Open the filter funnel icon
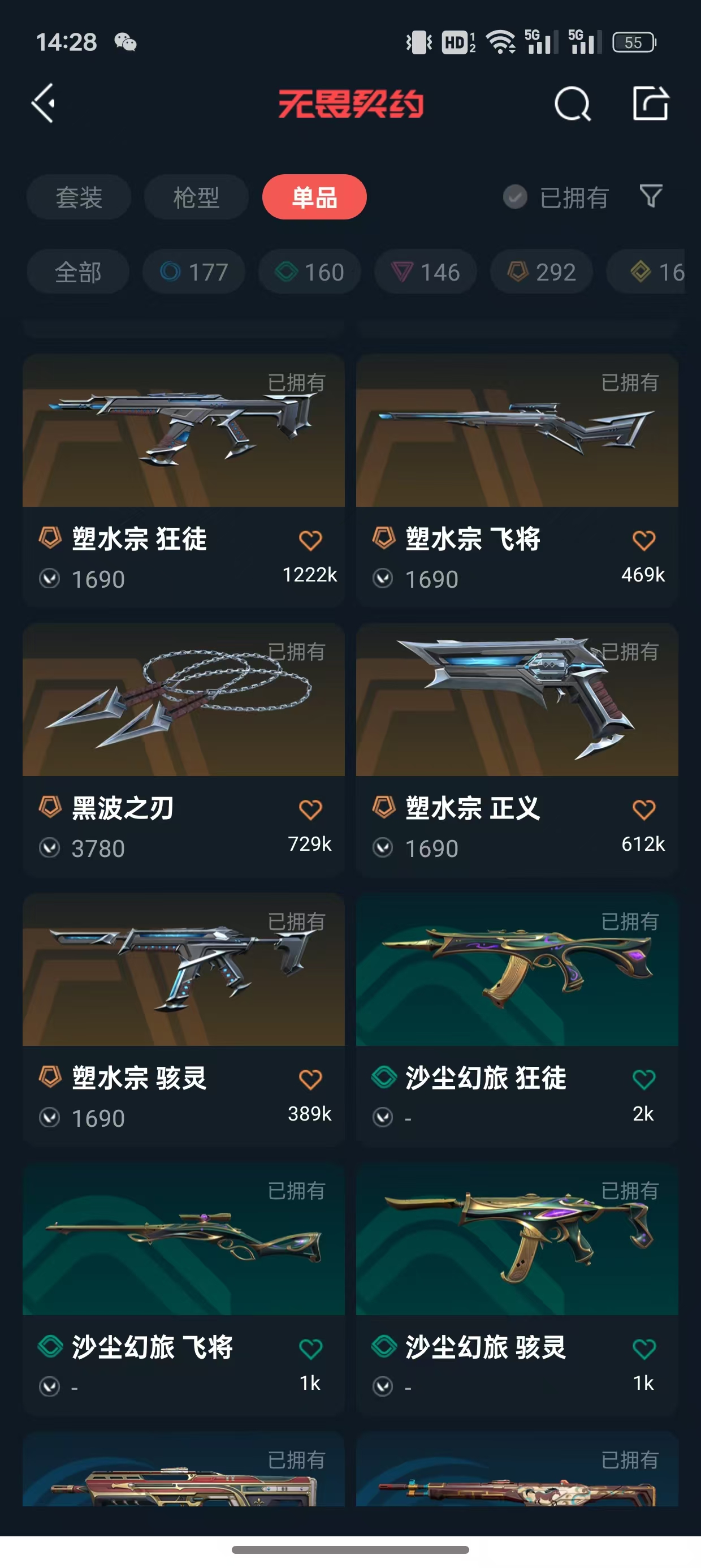 point(651,196)
